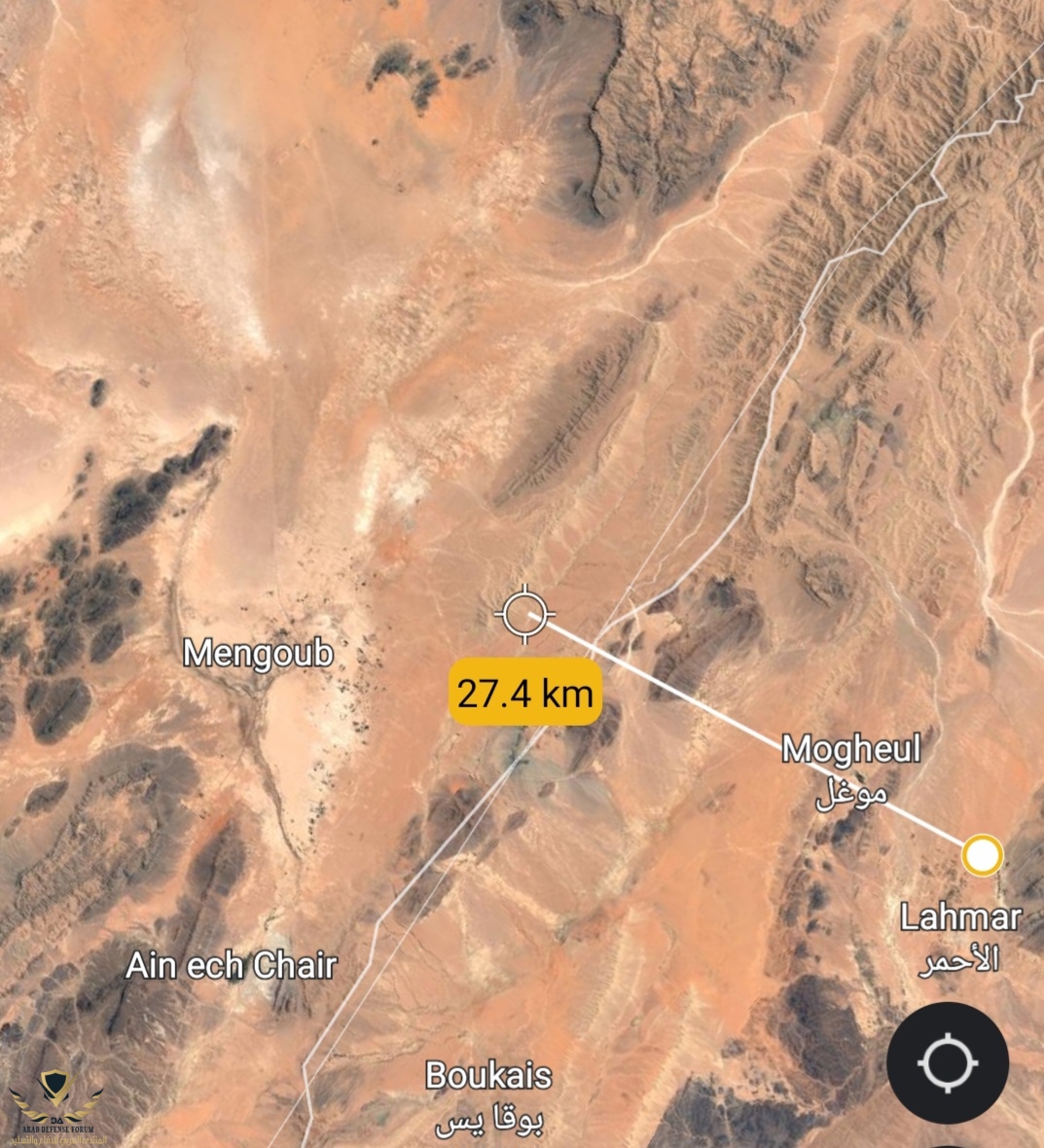Center the map on my location
This screenshot has height=1148, width=1044.
pos(947,1062)
